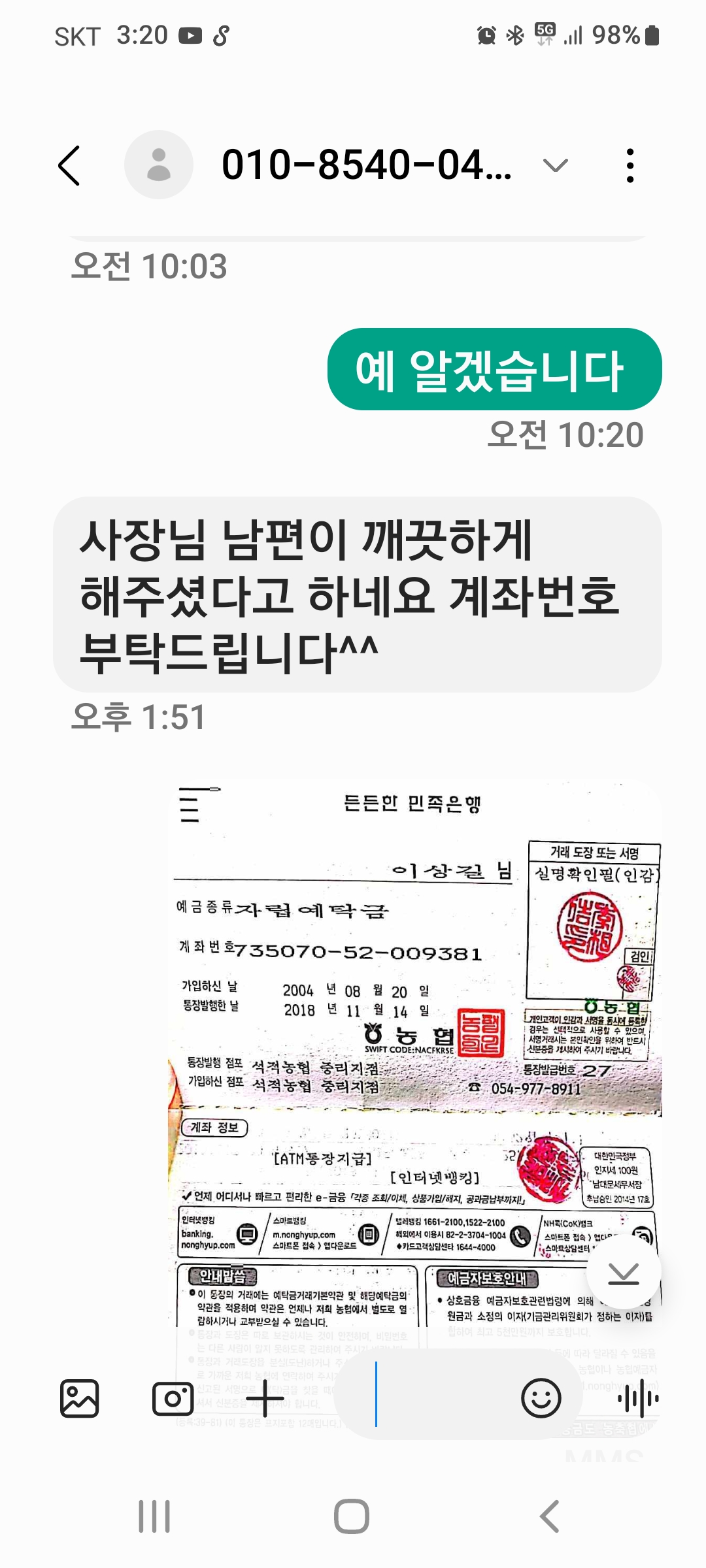Open the camera to take a photo
Screen dimensions: 706x1568
click(x=173, y=1399)
